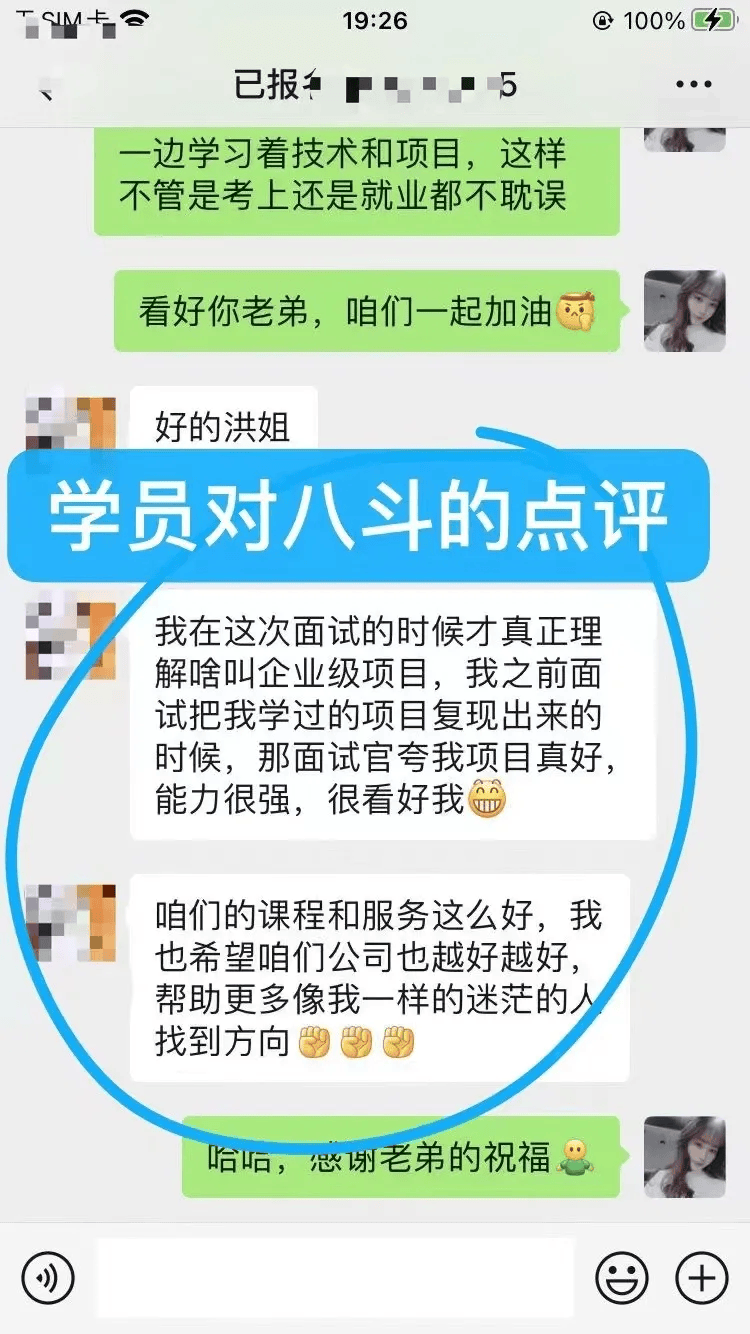Open the emoji sticker panel

[622, 1277]
